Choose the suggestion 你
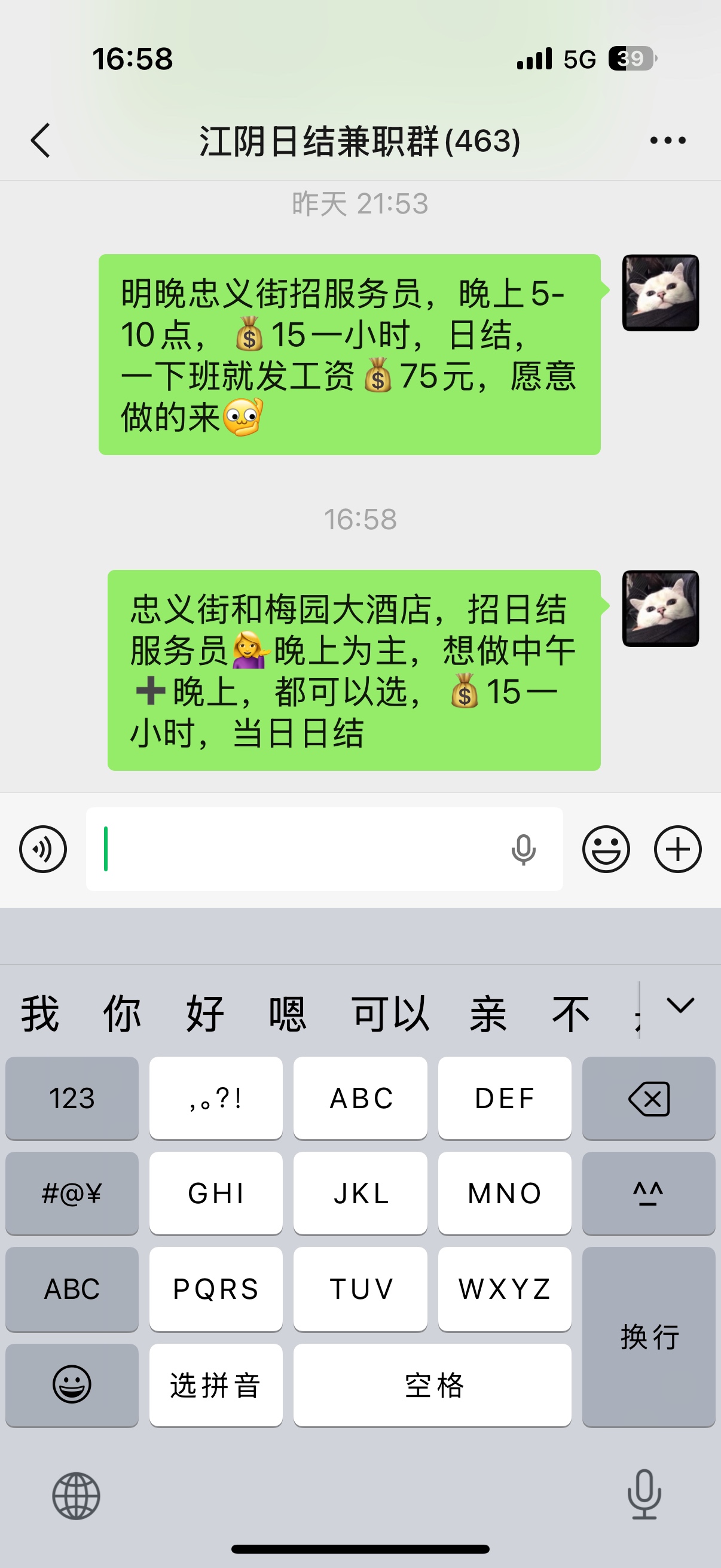The height and width of the screenshot is (1568, 721). pyautogui.click(x=122, y=1014)
